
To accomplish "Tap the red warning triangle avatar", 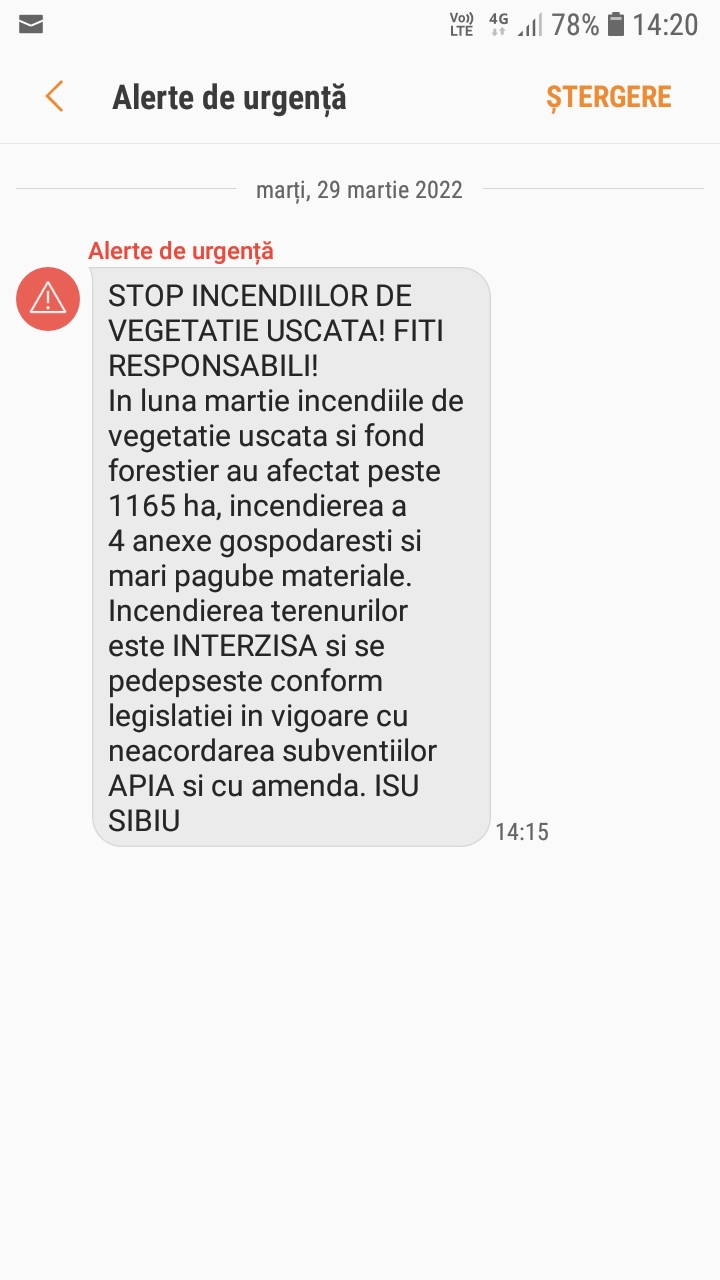I will (46, 298).
